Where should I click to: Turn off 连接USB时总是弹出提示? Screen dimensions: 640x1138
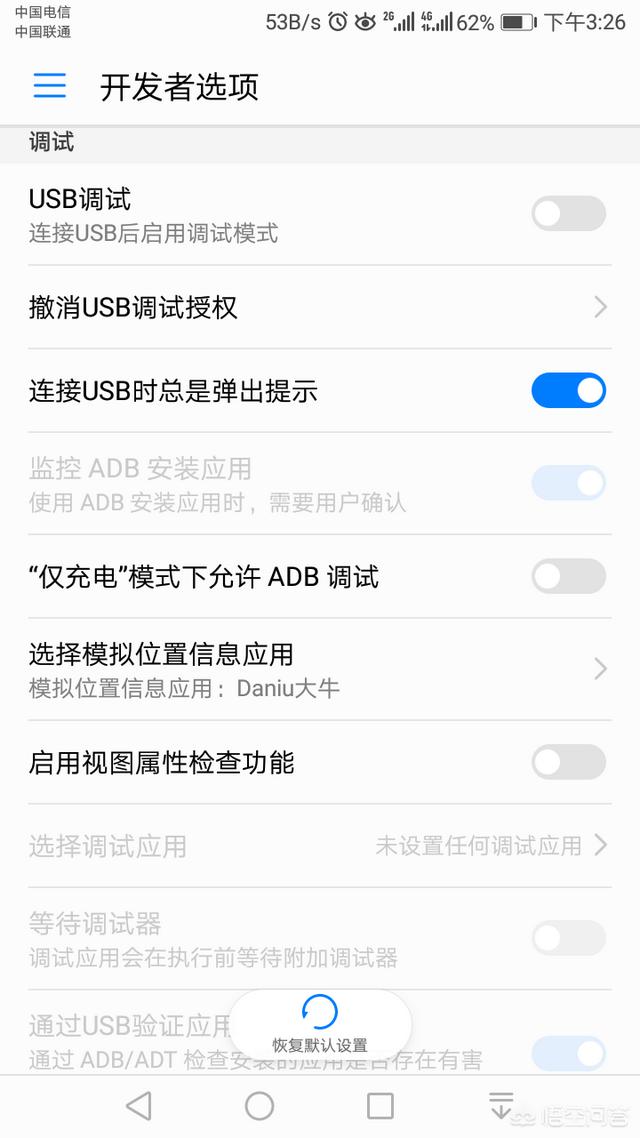(x=568, y=390)
